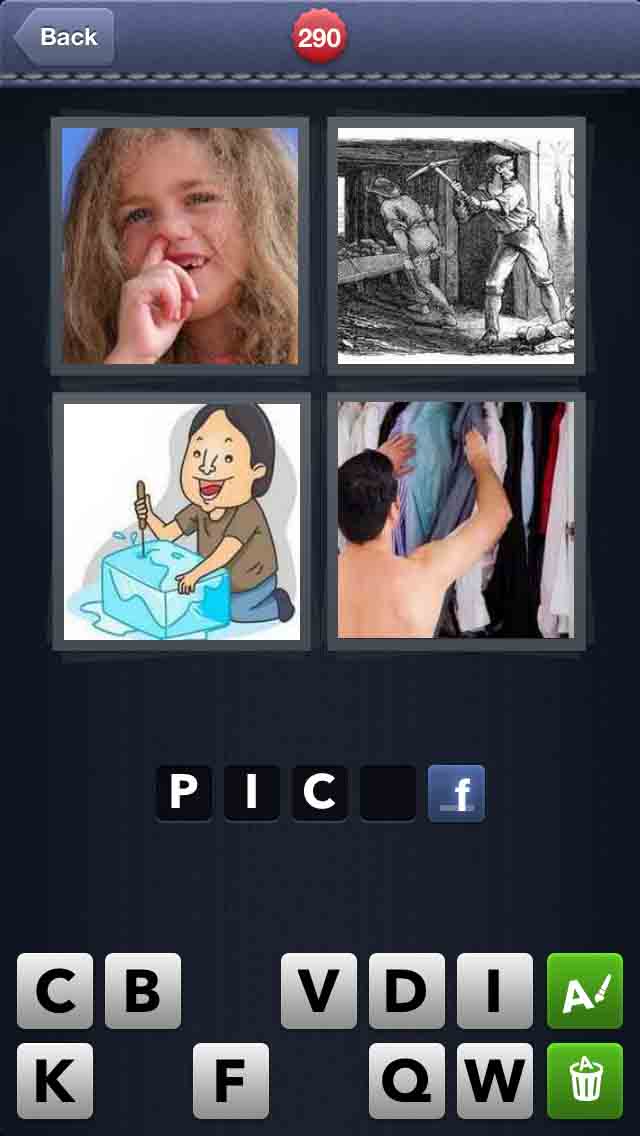Screen dimensions: 640x1136
Task: Share the puzzle on Facebook
Action: pos(457,793)
